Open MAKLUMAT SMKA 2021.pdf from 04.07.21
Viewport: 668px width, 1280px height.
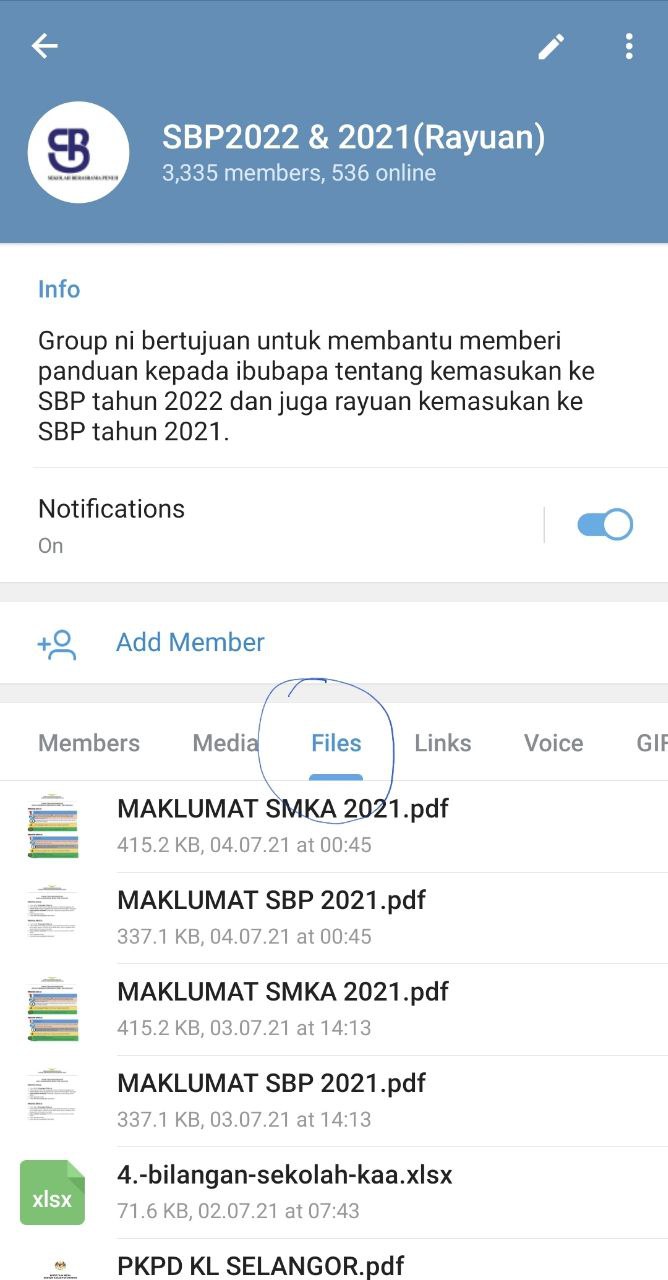283,824
